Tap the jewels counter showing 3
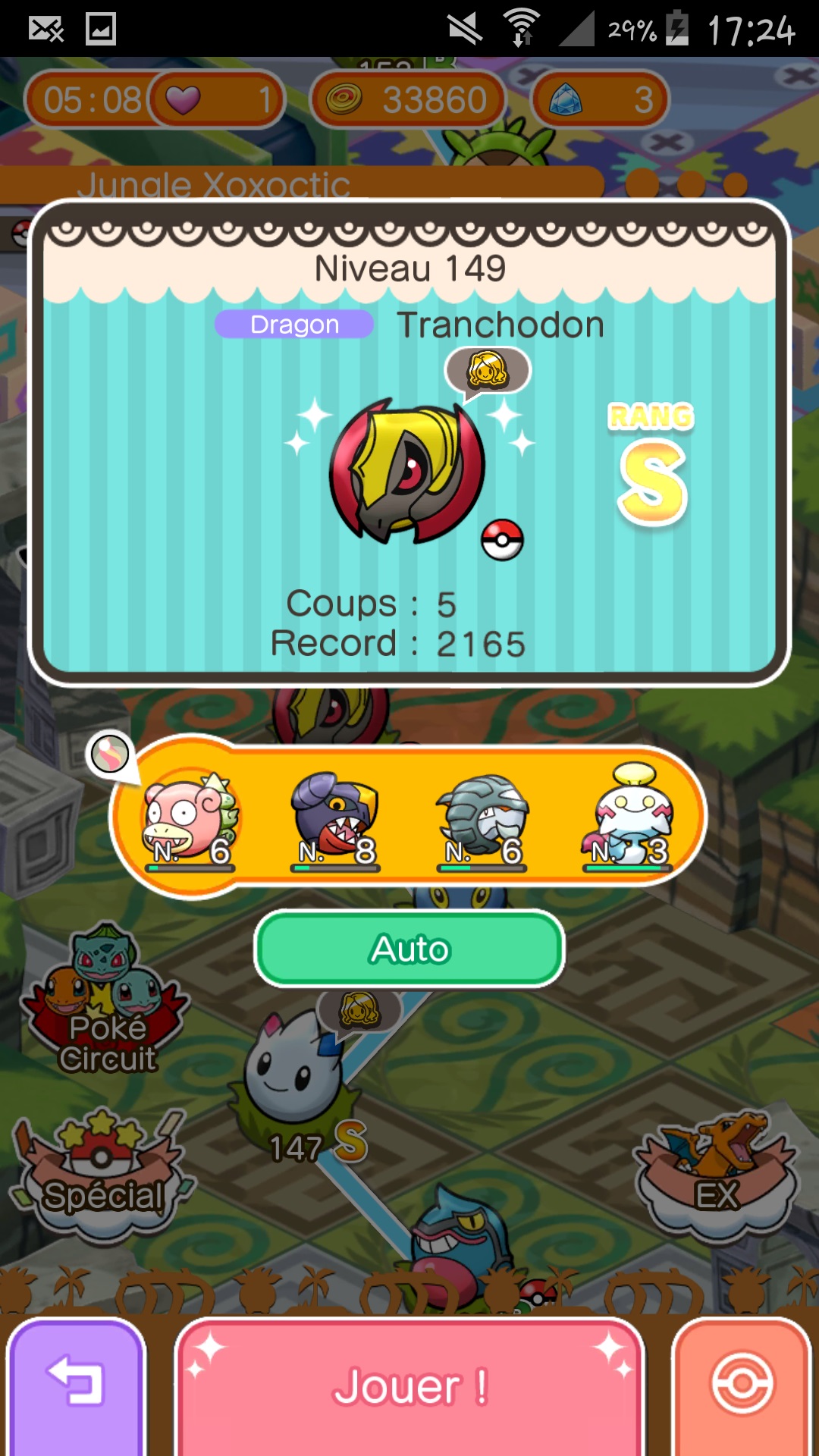This screenshot has width=819, height=1456. [x=601, y=99]
